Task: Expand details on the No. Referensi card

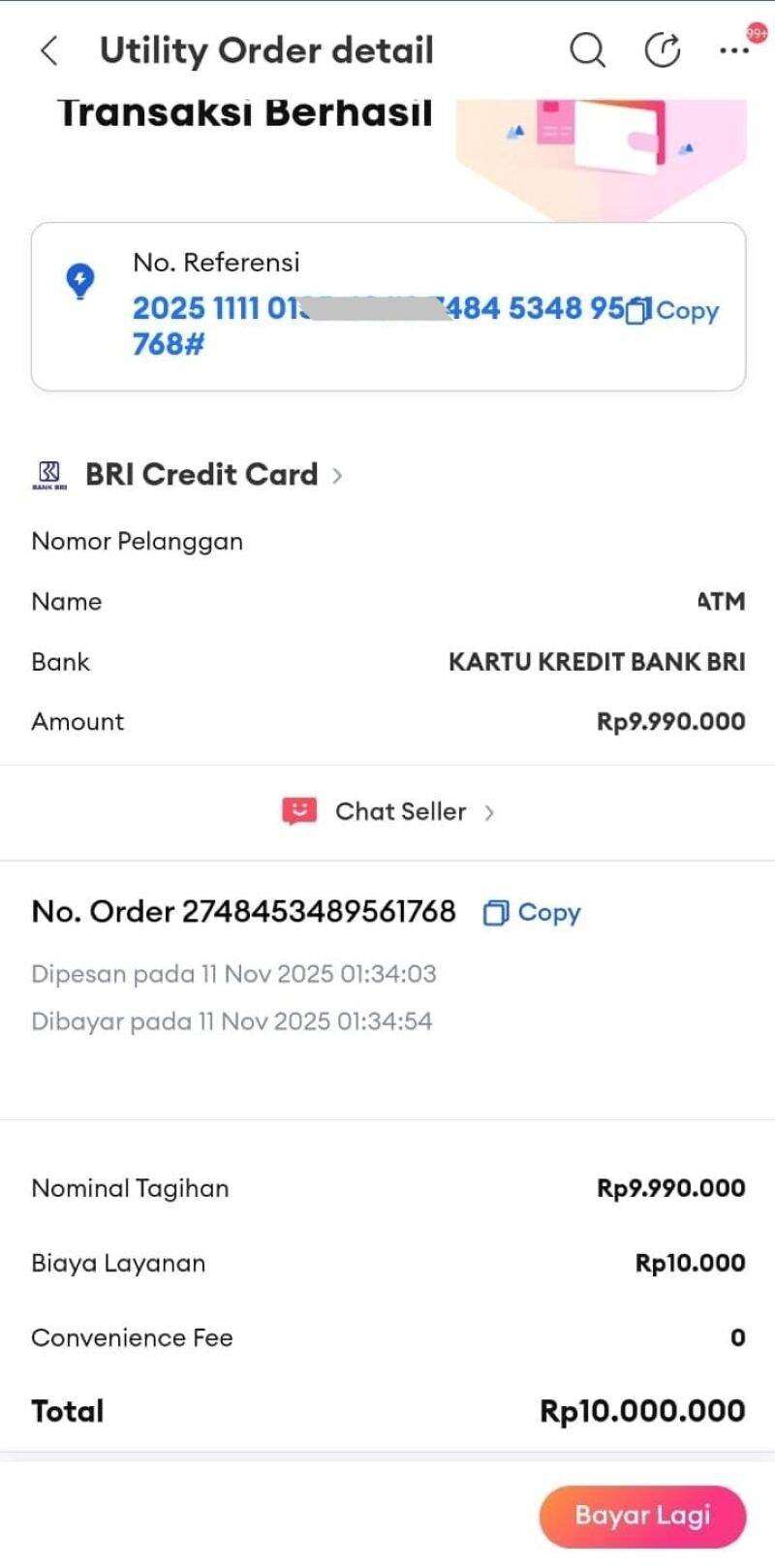Action: click(387, 302)
